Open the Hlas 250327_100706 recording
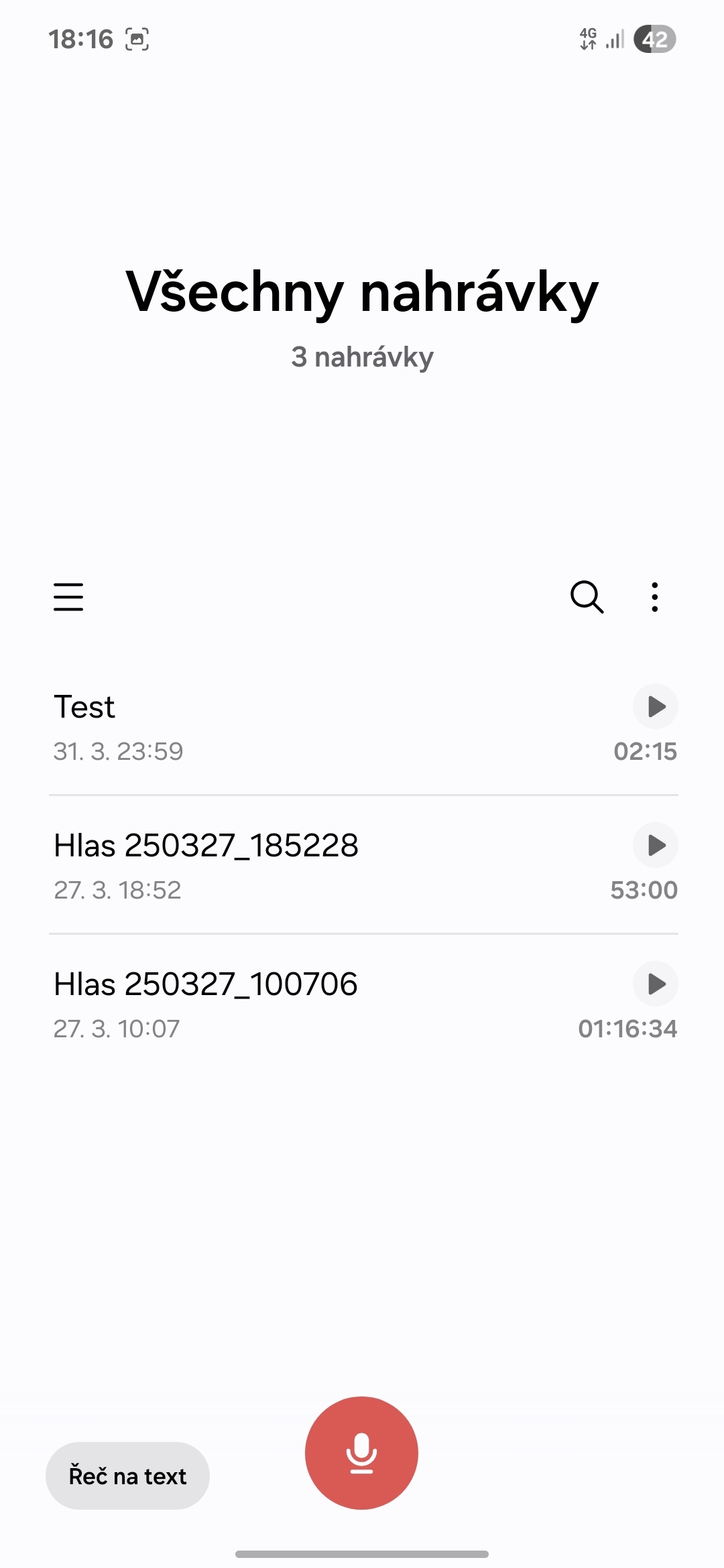 point(268,1004)
